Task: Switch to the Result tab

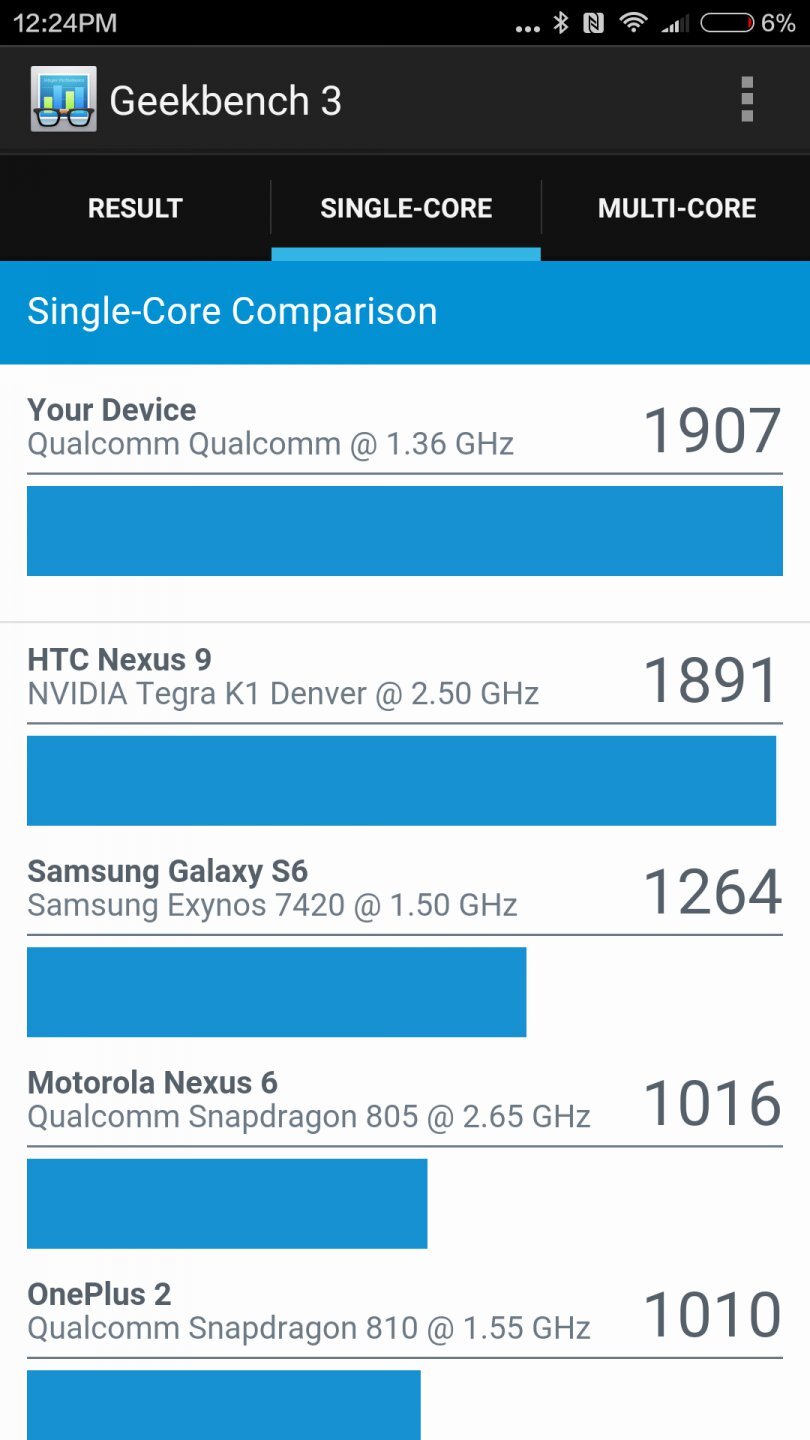Action: (135, 208)
